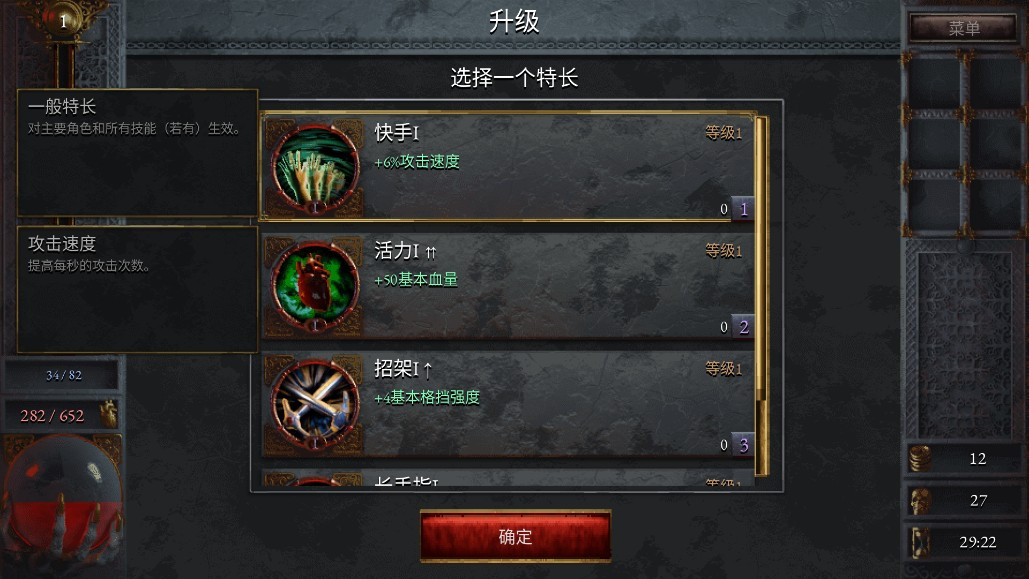This screenshot has height=579, width=1029.
Task: Confirm selection with the 确定 button
Action: [x=515, y=536]
